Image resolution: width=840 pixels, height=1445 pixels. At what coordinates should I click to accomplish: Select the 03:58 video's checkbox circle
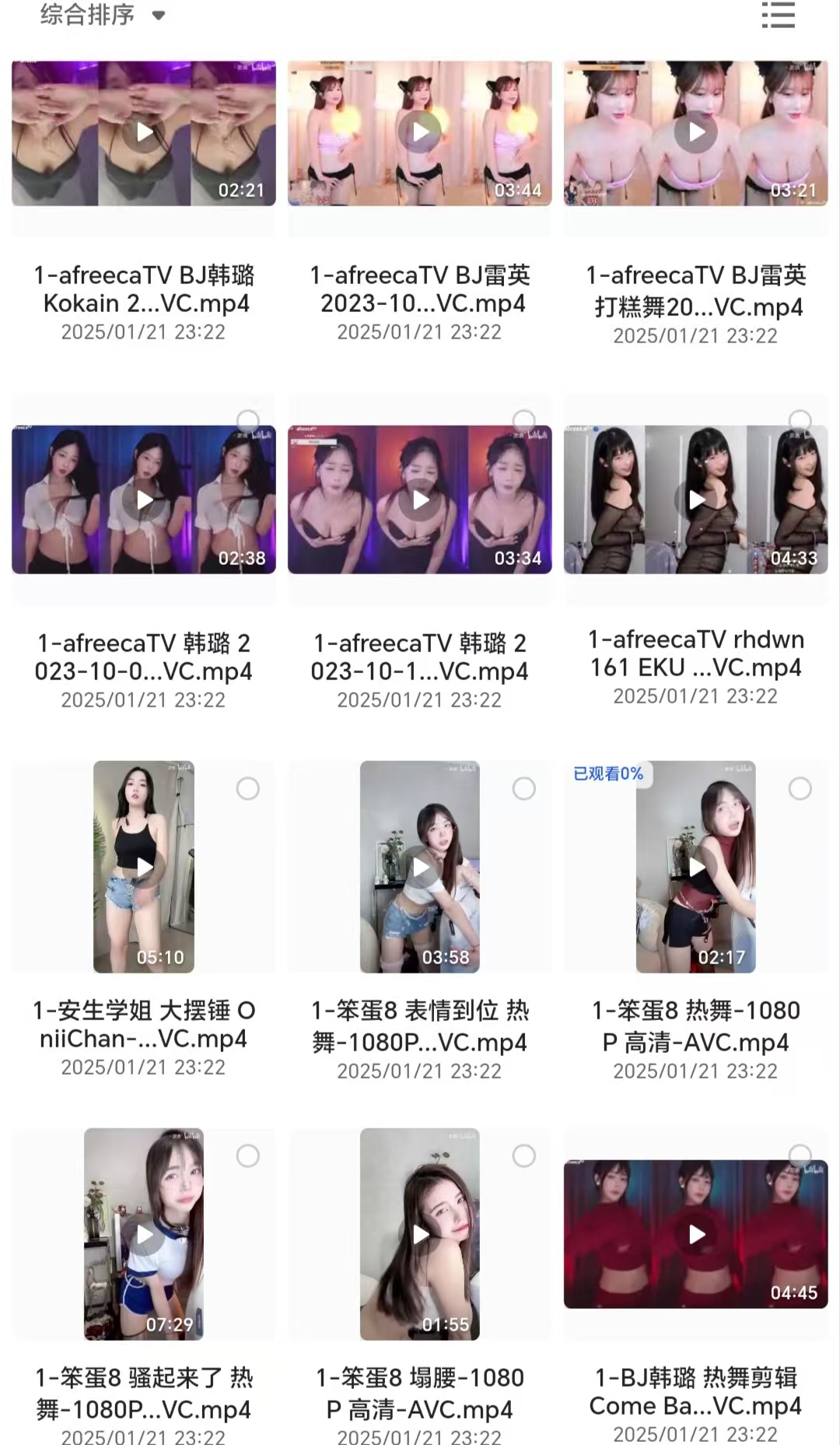524,788
